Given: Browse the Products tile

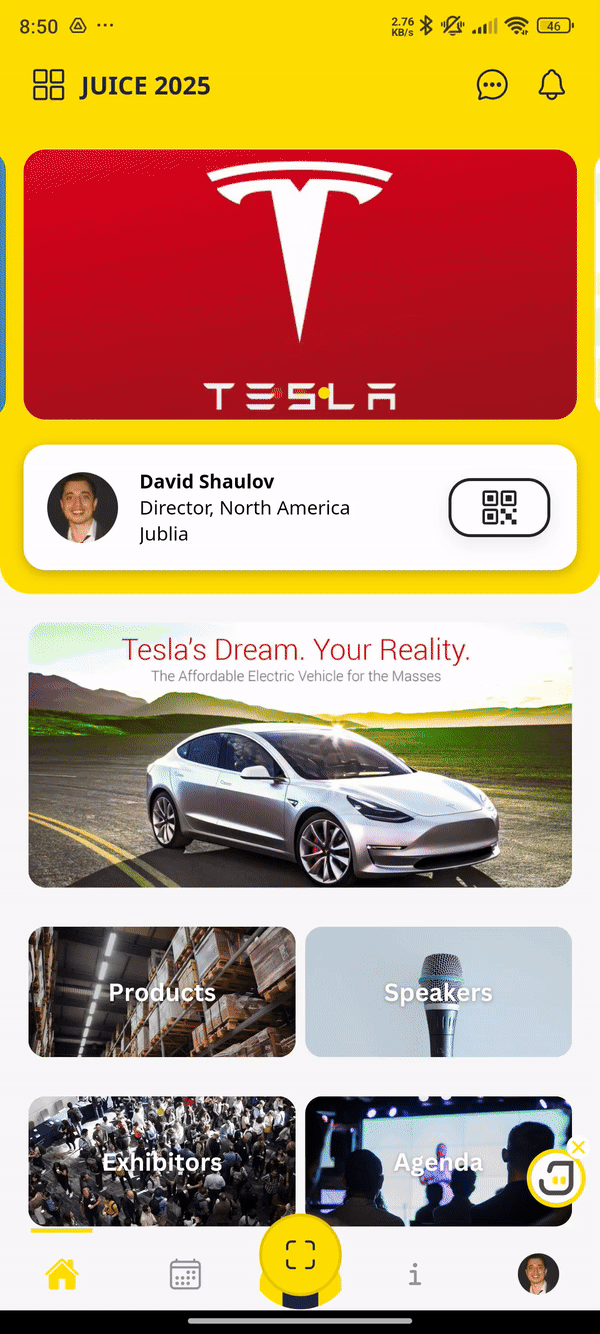Looking at the screenshot, I should click(x=162, y=992).
